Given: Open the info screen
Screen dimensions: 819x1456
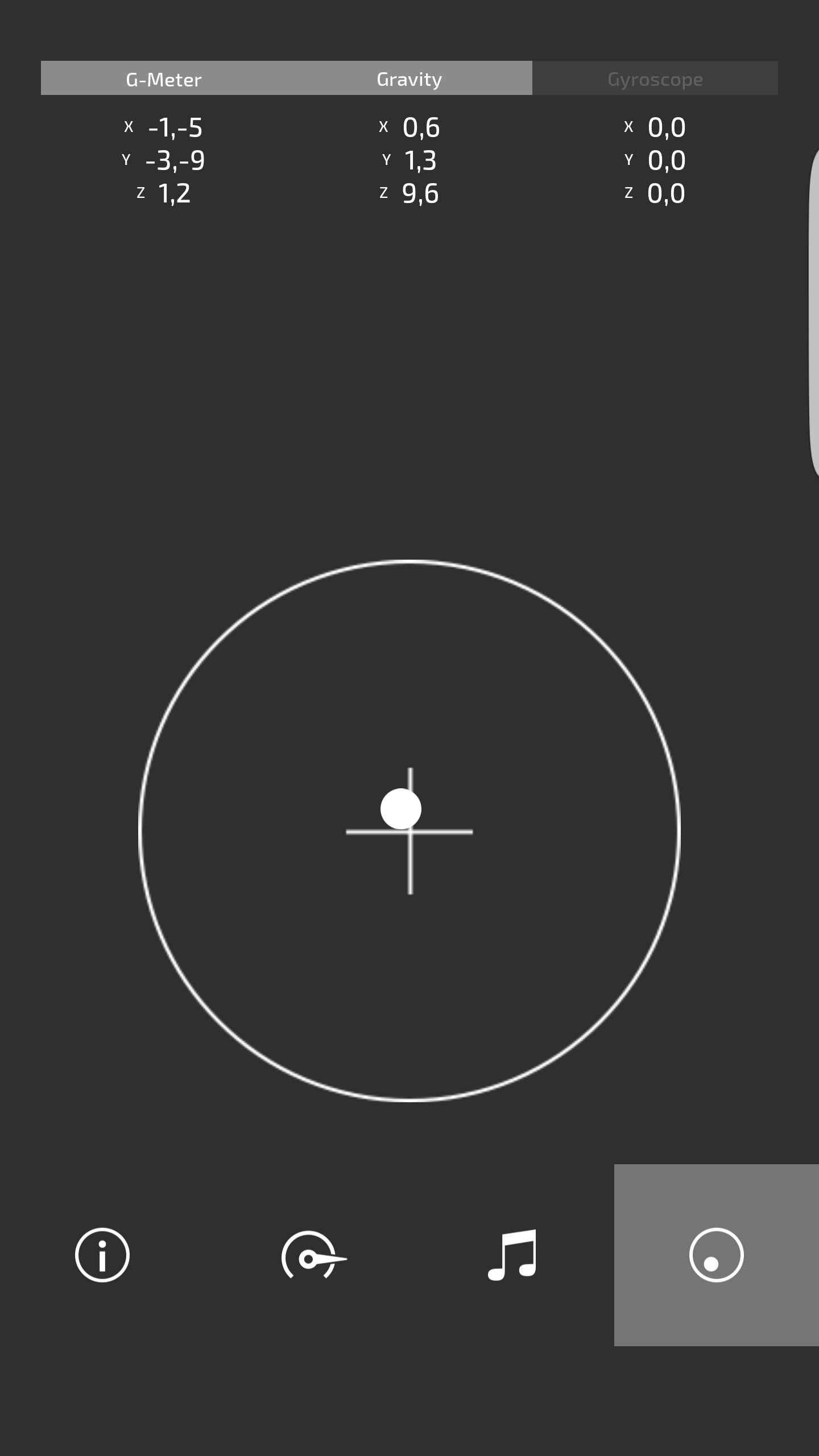Looking at the screenshot, I should coord(102,1255).
